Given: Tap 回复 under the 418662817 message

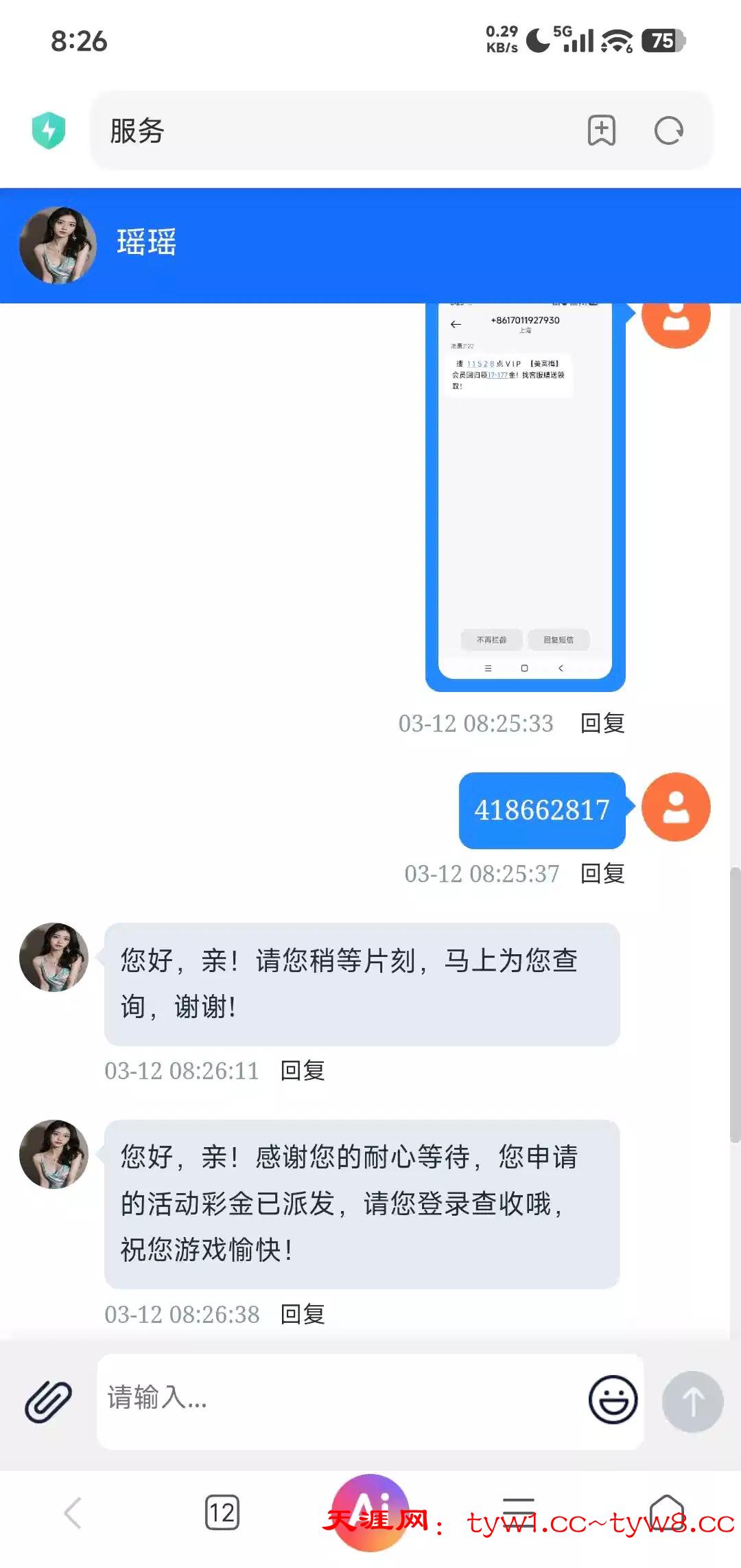Looking at the screenshot, I should pos(602,873).
